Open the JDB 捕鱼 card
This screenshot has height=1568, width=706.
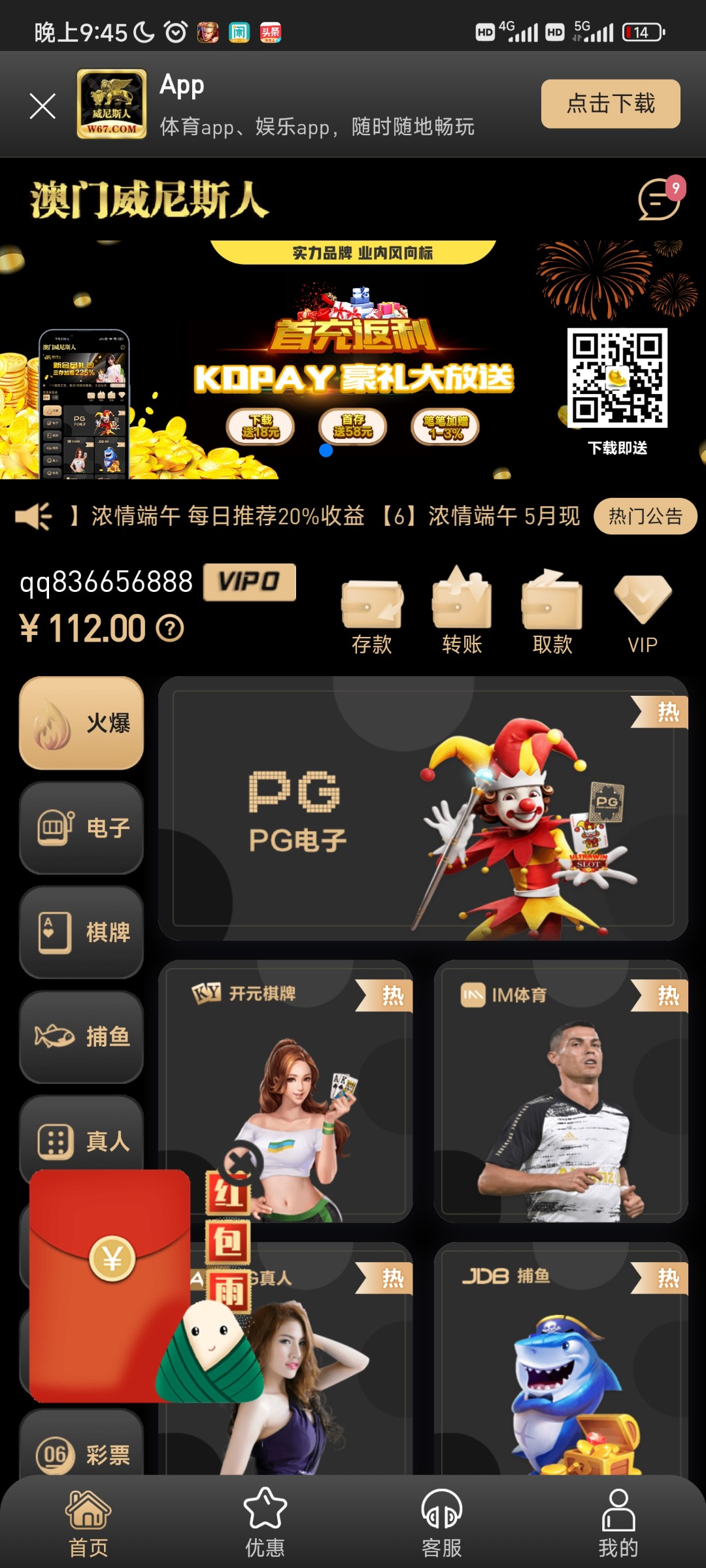point(561,1359)
